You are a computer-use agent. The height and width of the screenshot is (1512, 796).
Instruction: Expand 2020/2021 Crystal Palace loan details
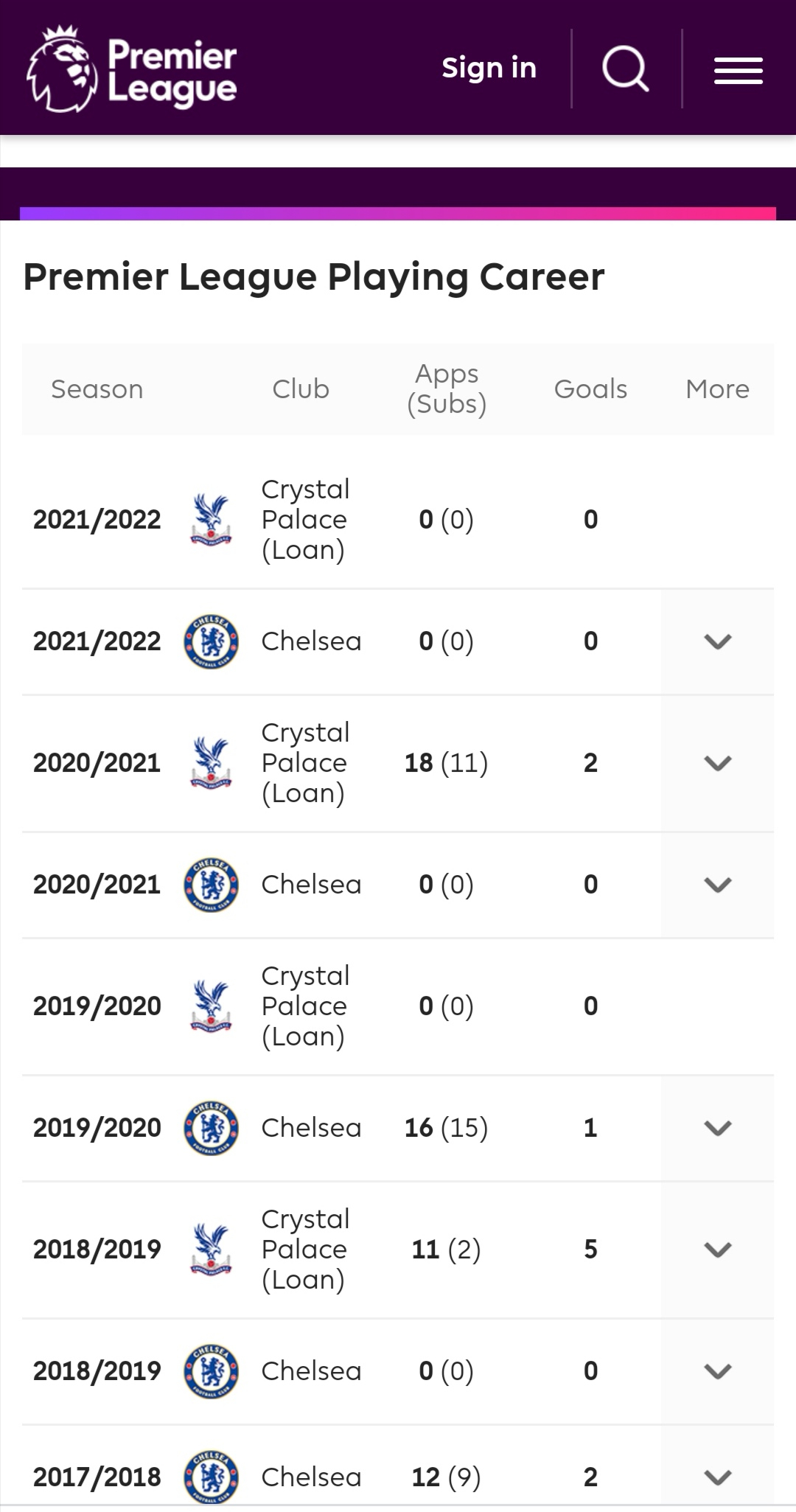(x=717, y=763)
